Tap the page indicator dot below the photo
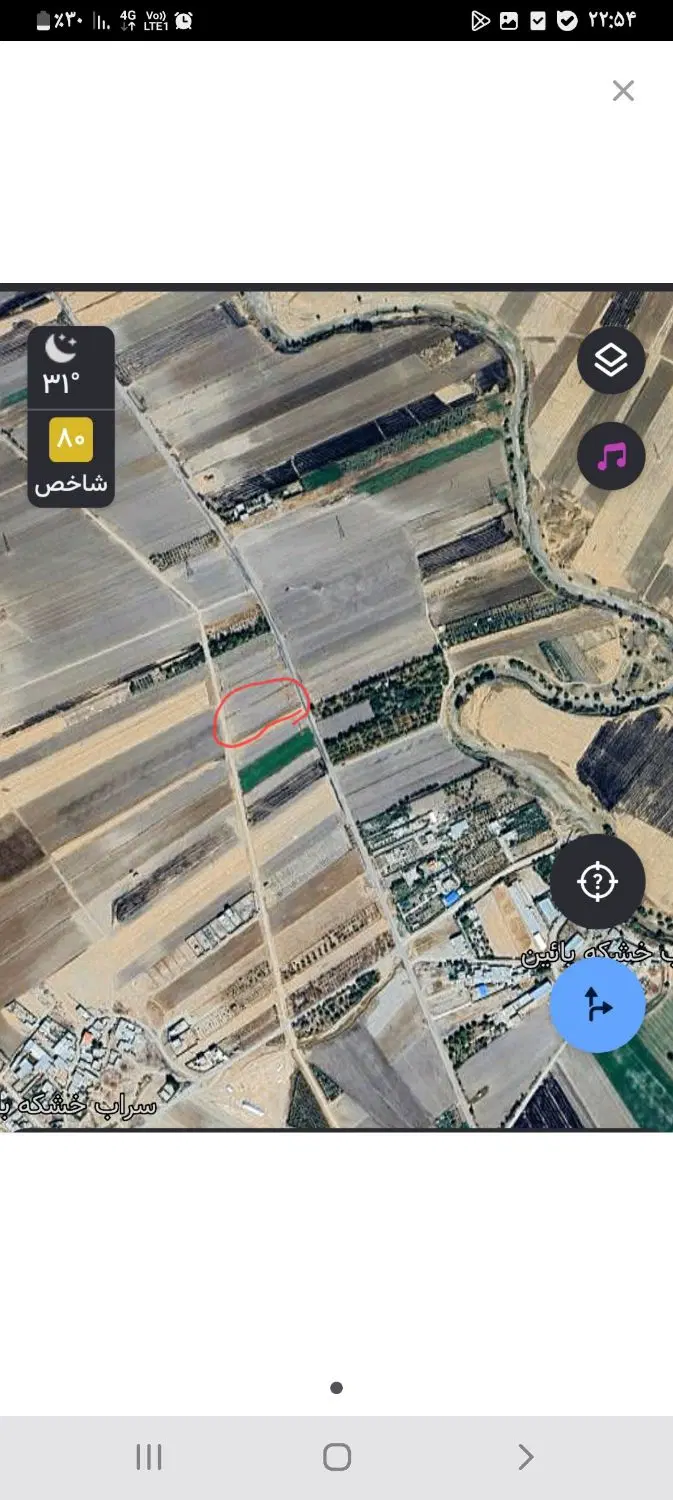 tap(337, 1388)
